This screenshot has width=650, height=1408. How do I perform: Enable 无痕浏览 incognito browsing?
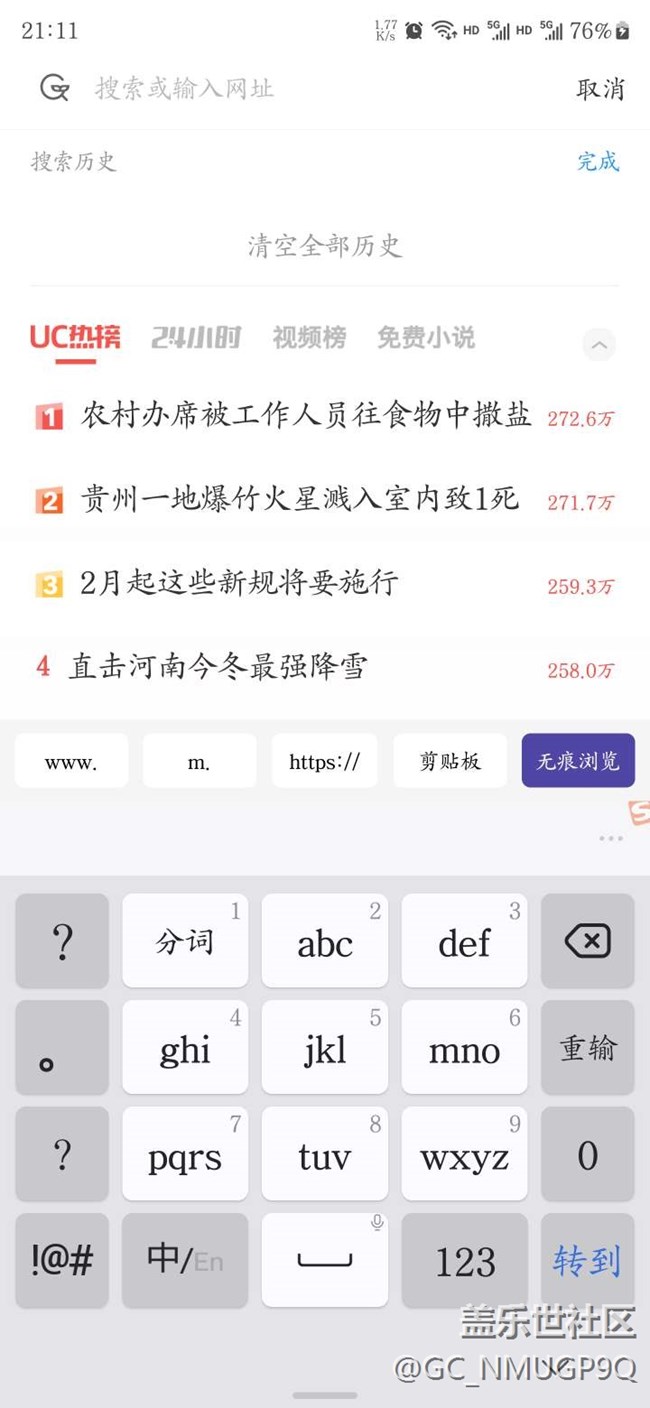[x=578, y=762]
